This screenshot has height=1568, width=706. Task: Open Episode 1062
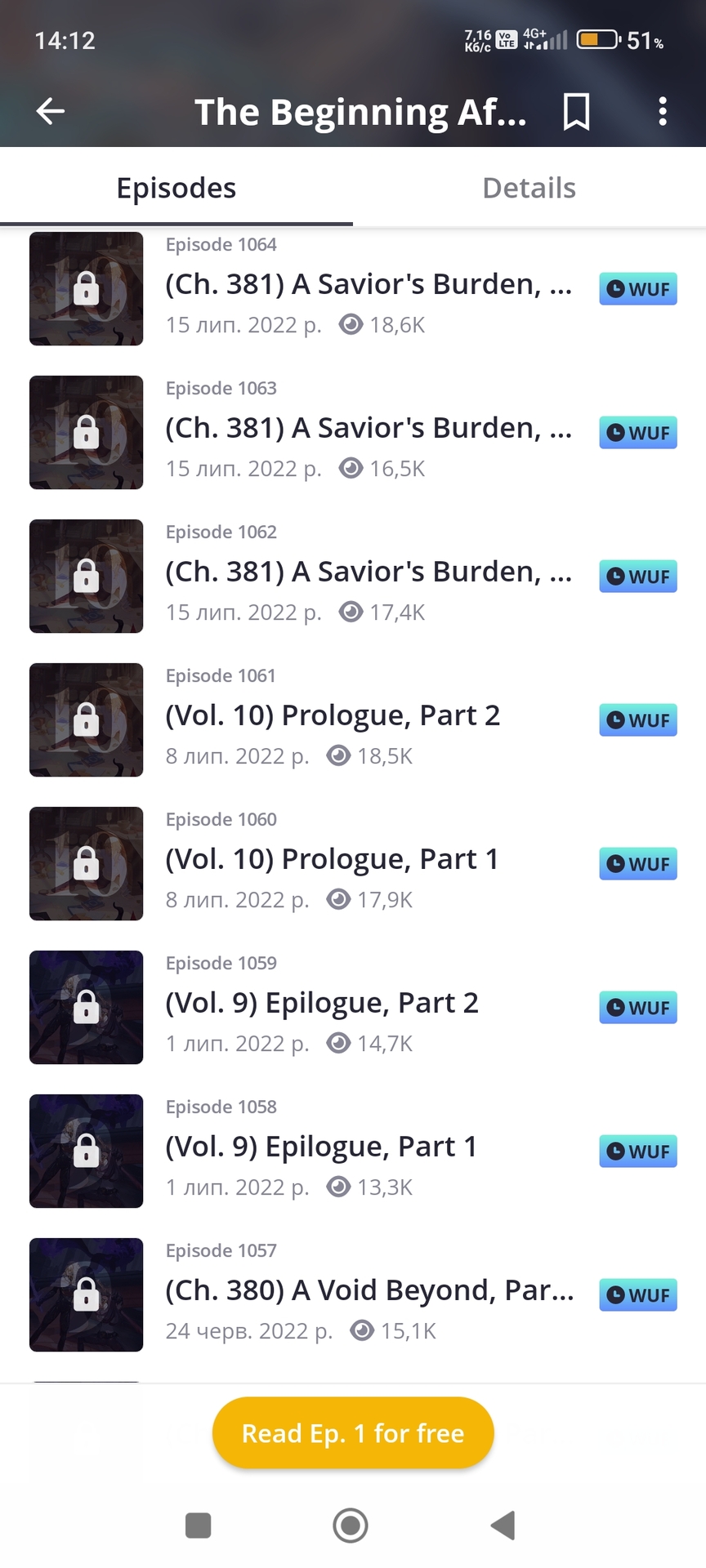point(368,572)
